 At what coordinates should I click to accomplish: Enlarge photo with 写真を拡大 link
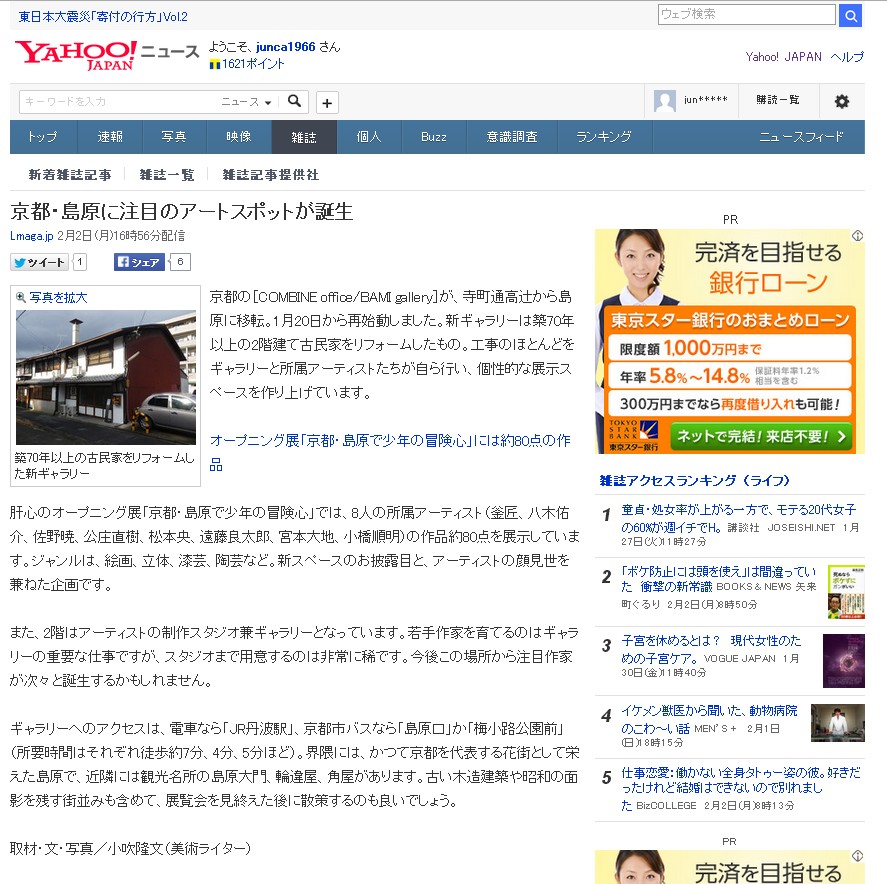coord(58,297)
